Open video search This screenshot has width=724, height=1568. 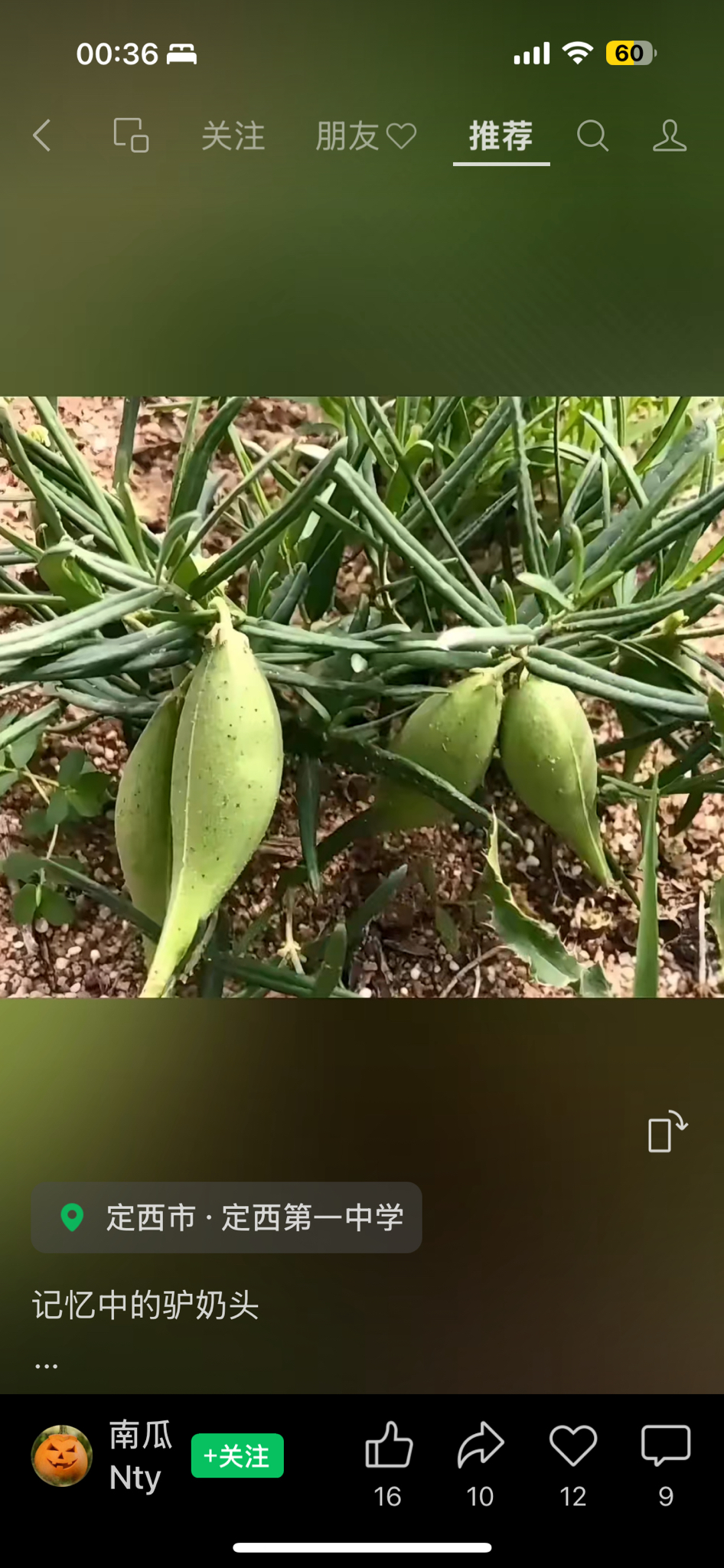(x=592, y=136)
